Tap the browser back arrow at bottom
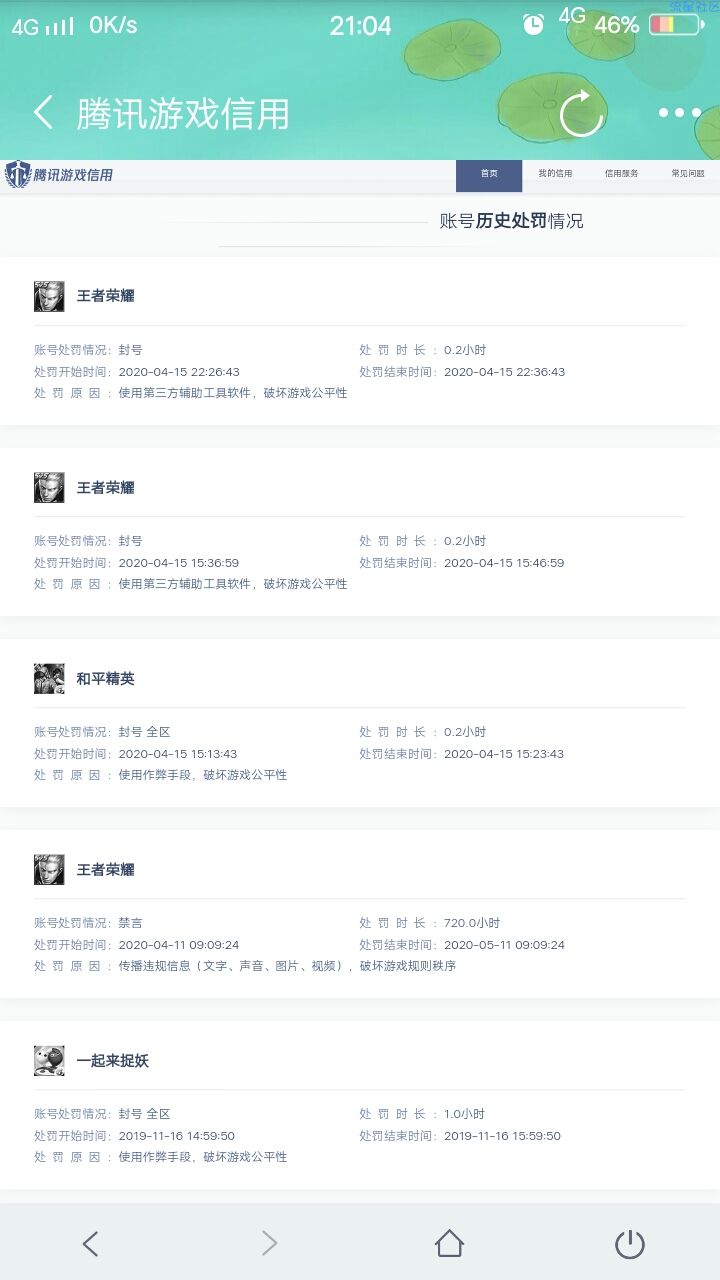Image resolution: width=720 pixels, height=1280 pixels. click(x=90, y=1243)
